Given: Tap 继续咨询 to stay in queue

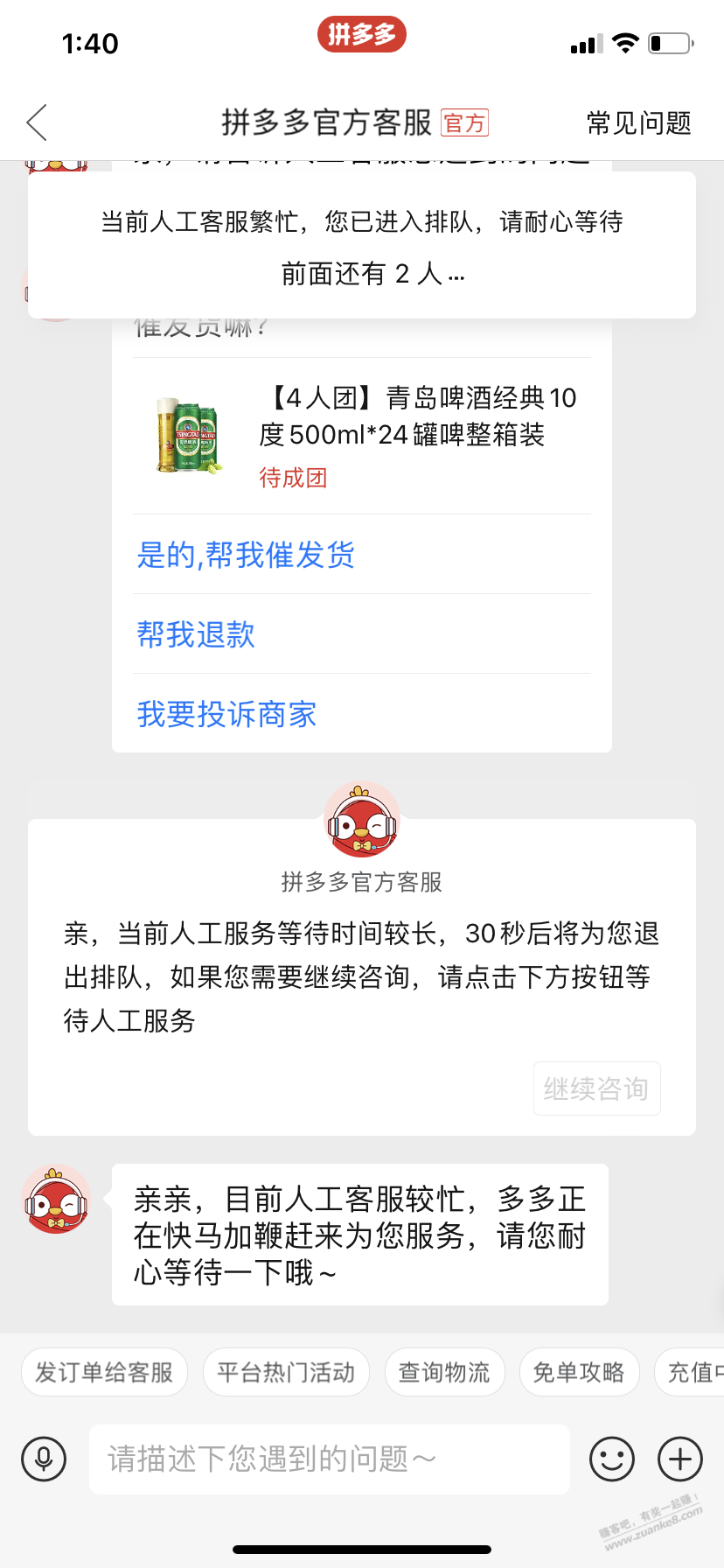Looking at the screenshot, I should [x=596, y=1088].
